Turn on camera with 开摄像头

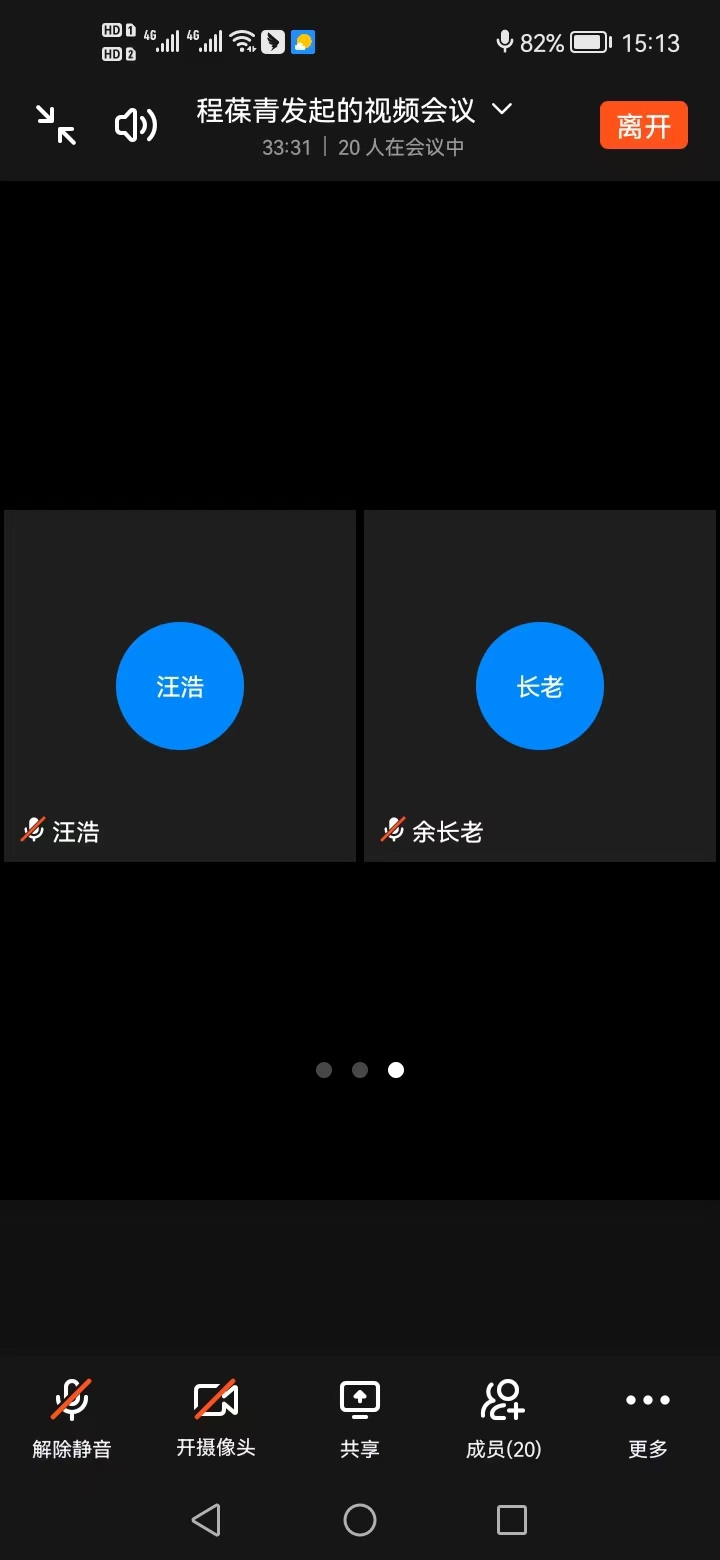216,1418
